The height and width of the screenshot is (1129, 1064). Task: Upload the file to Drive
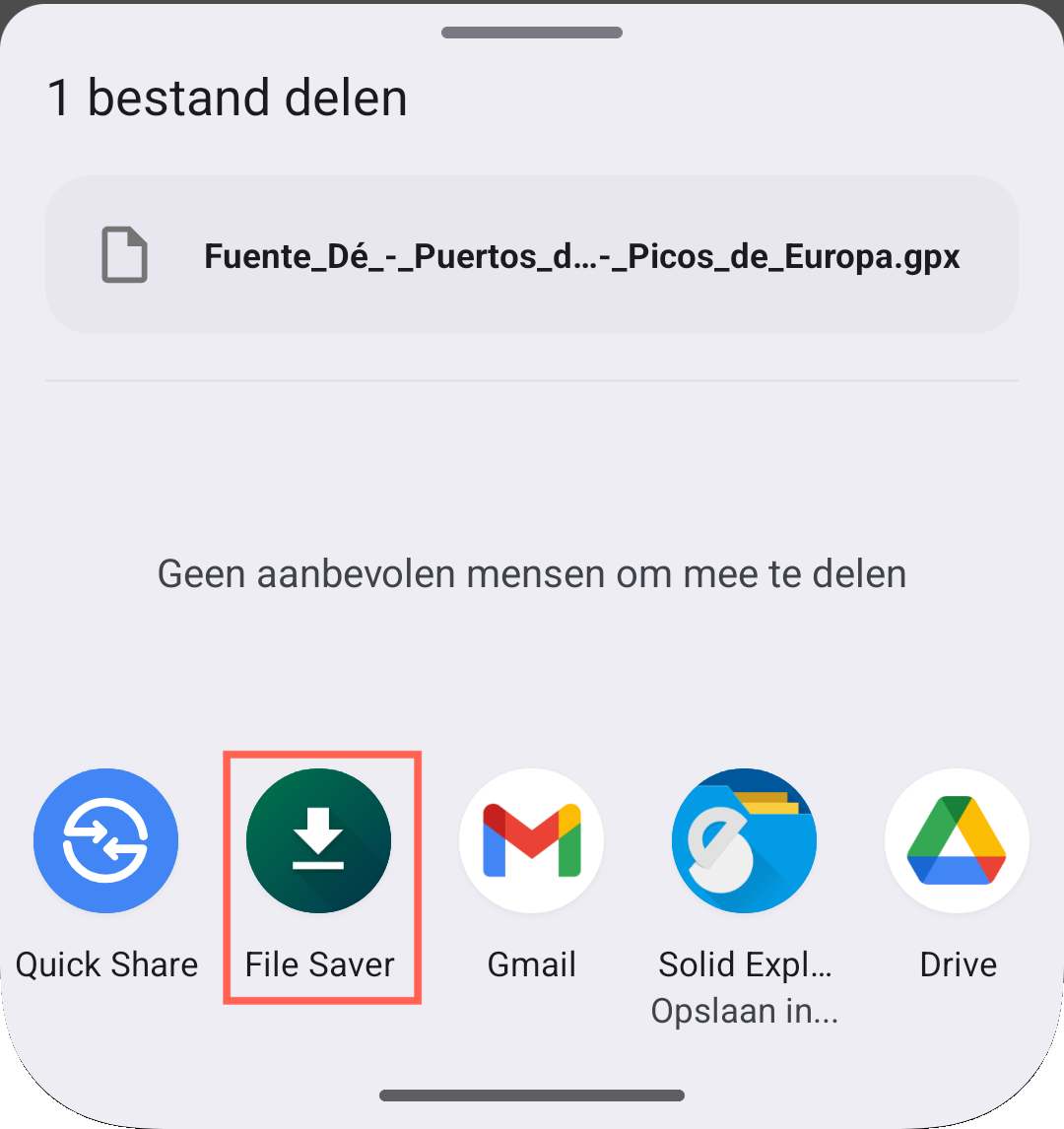click(958, 842)
